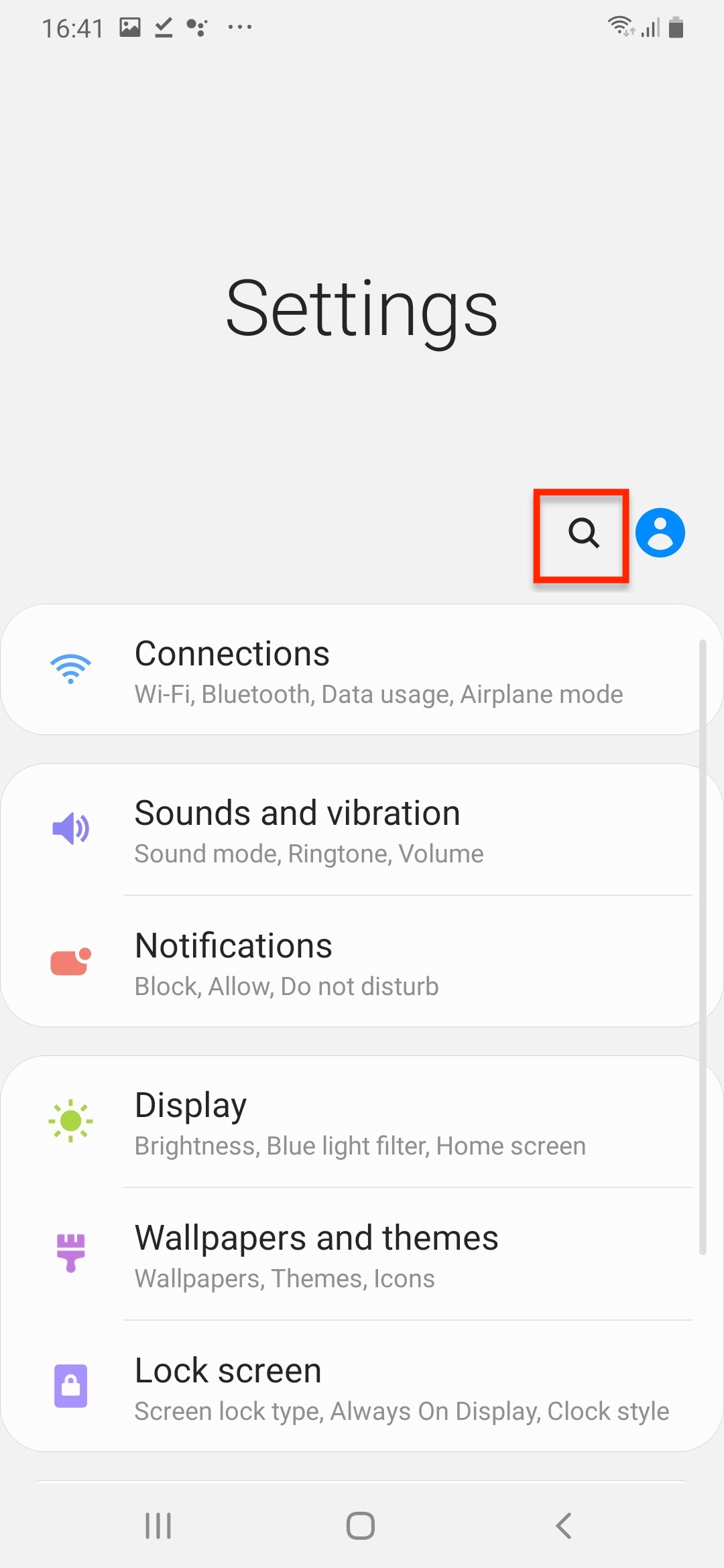
Task: Tap the Wi-Fi status bar icon
Action: [620, 27]
